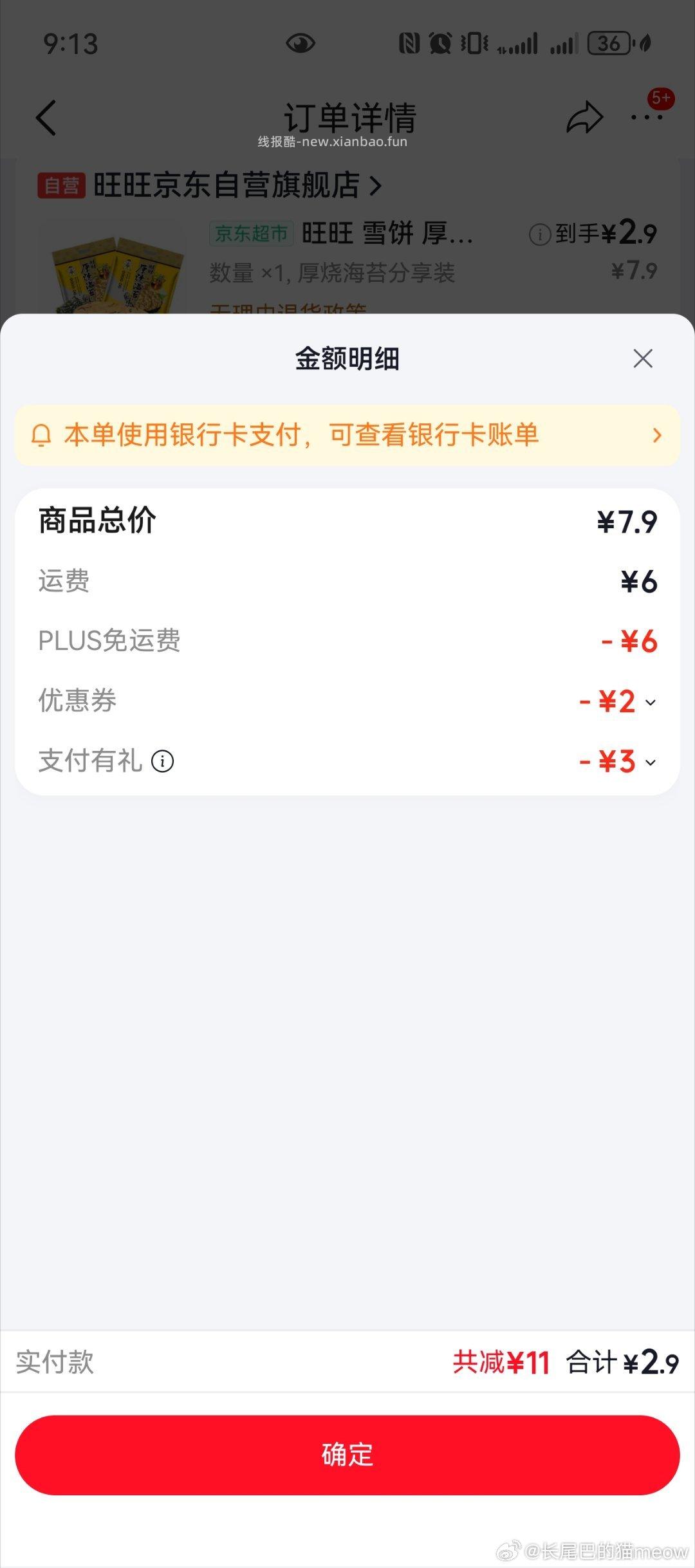This screenshot has height=1568, width=695.
Task: Tap the PLUS免运费 line item
Action: [109, 641]
